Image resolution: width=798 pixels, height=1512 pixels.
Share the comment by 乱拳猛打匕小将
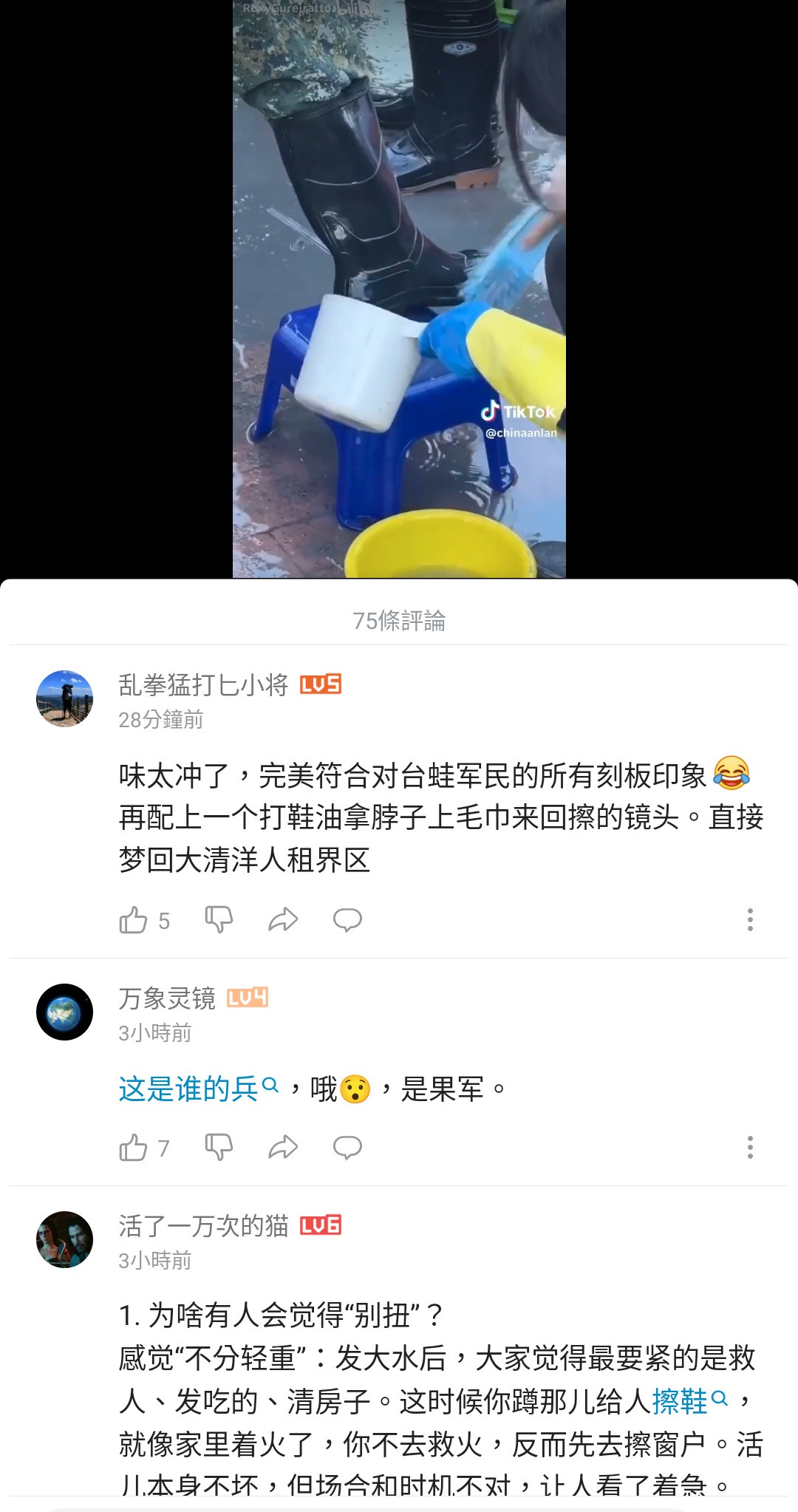(283, 920)
